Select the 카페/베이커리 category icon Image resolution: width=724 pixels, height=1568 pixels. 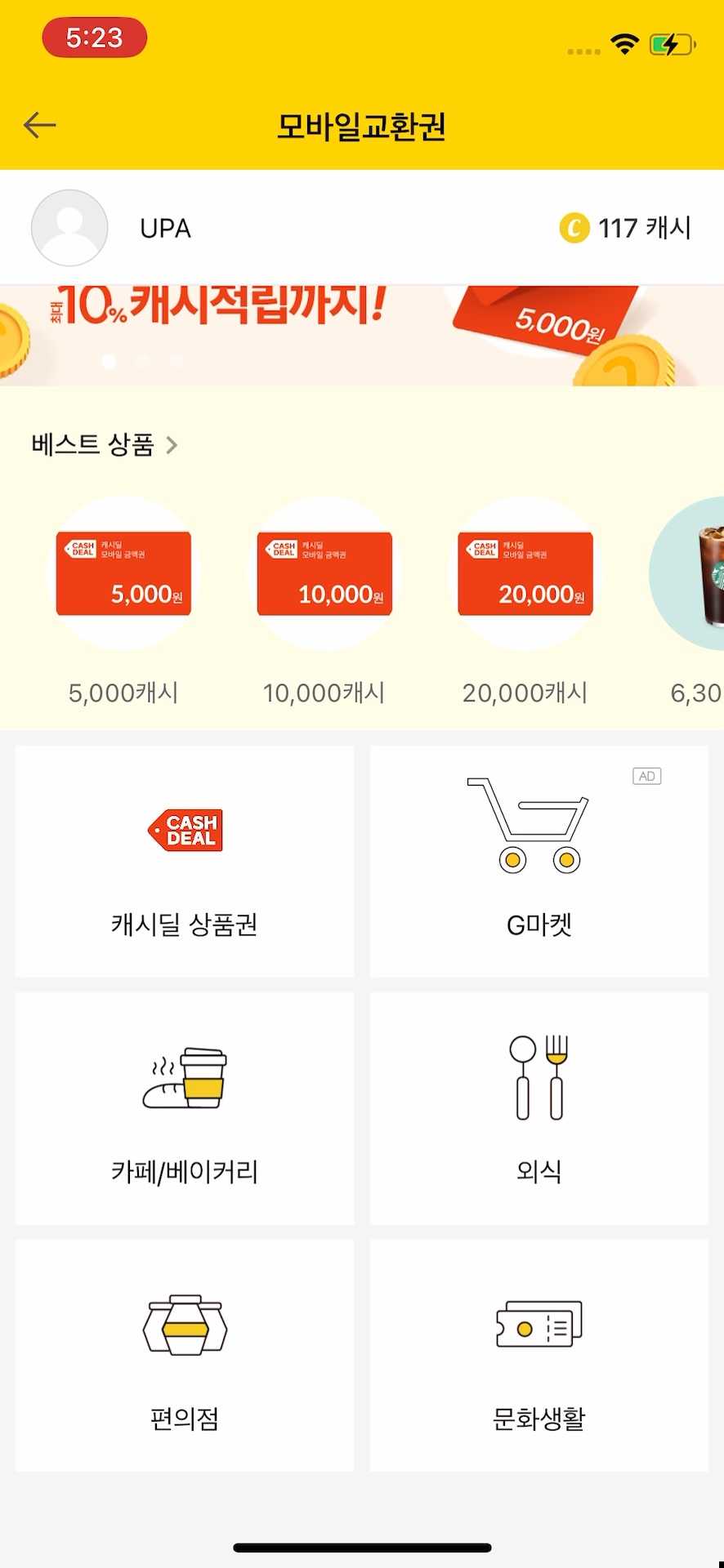point(183,1078)
